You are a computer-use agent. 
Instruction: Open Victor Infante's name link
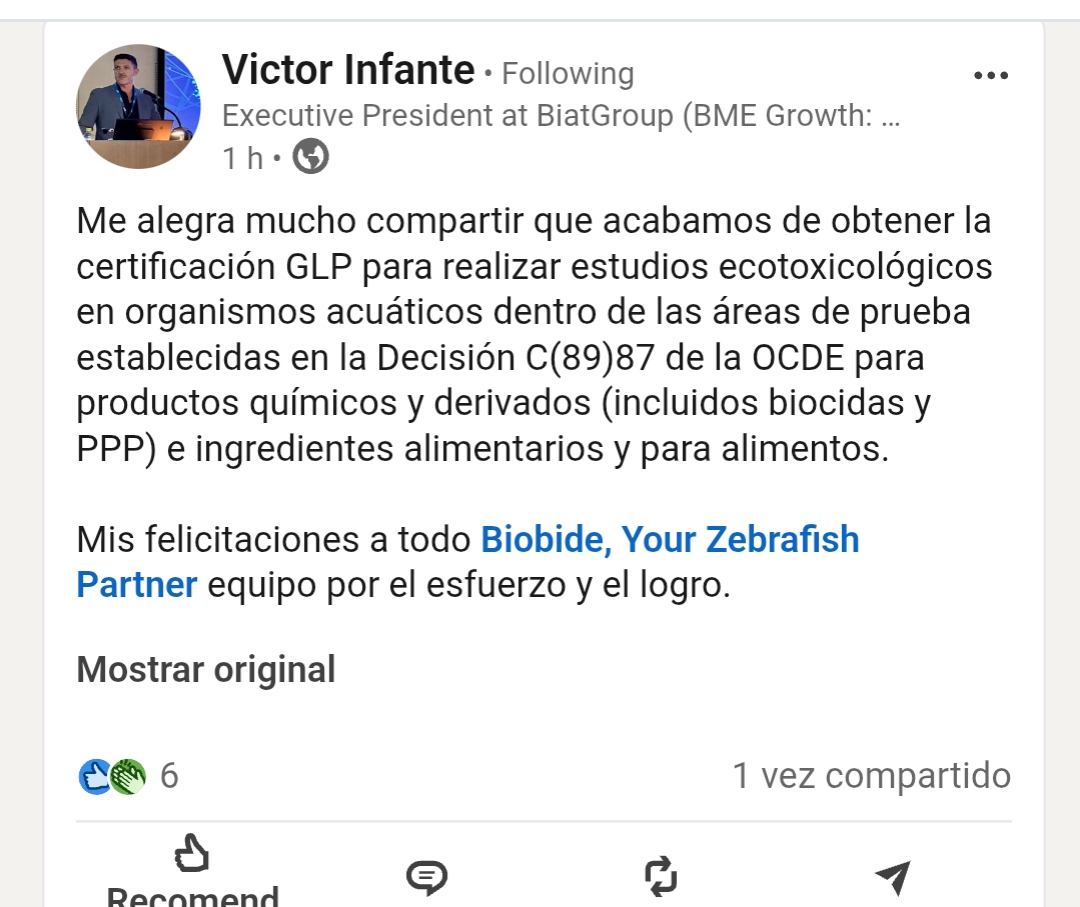pyautogui.click(x=348, y=71)
